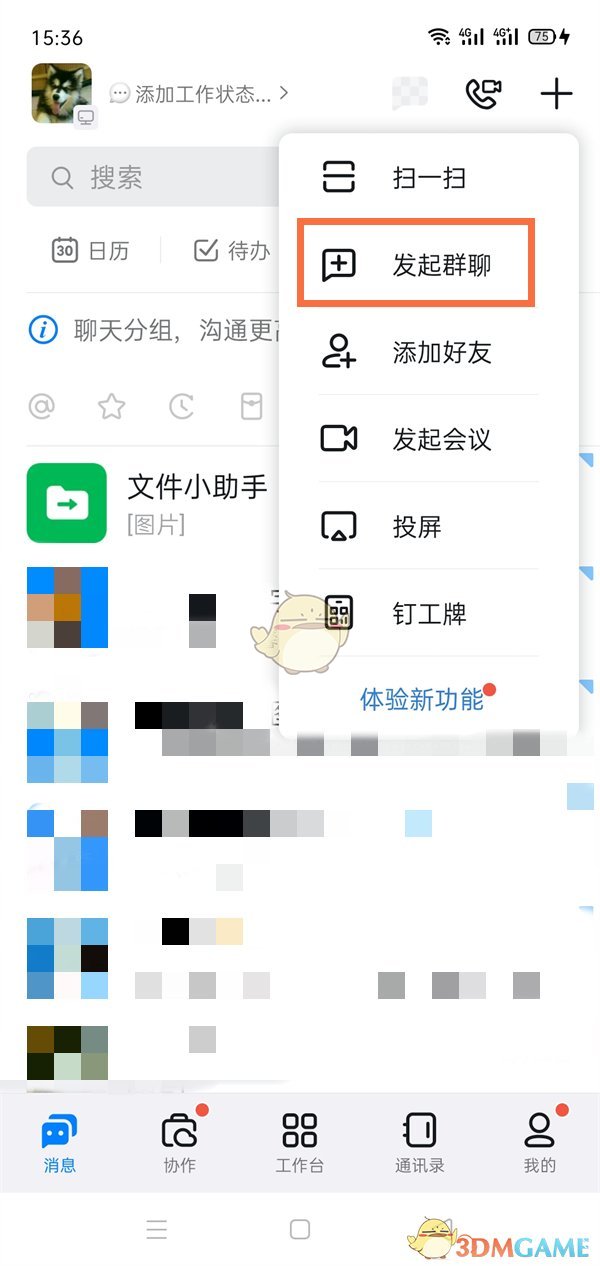The height and width of the screenshot is (1266, 600).
Task: Open the 扫一扫 scanner option
Action: [x=428, y=178]
